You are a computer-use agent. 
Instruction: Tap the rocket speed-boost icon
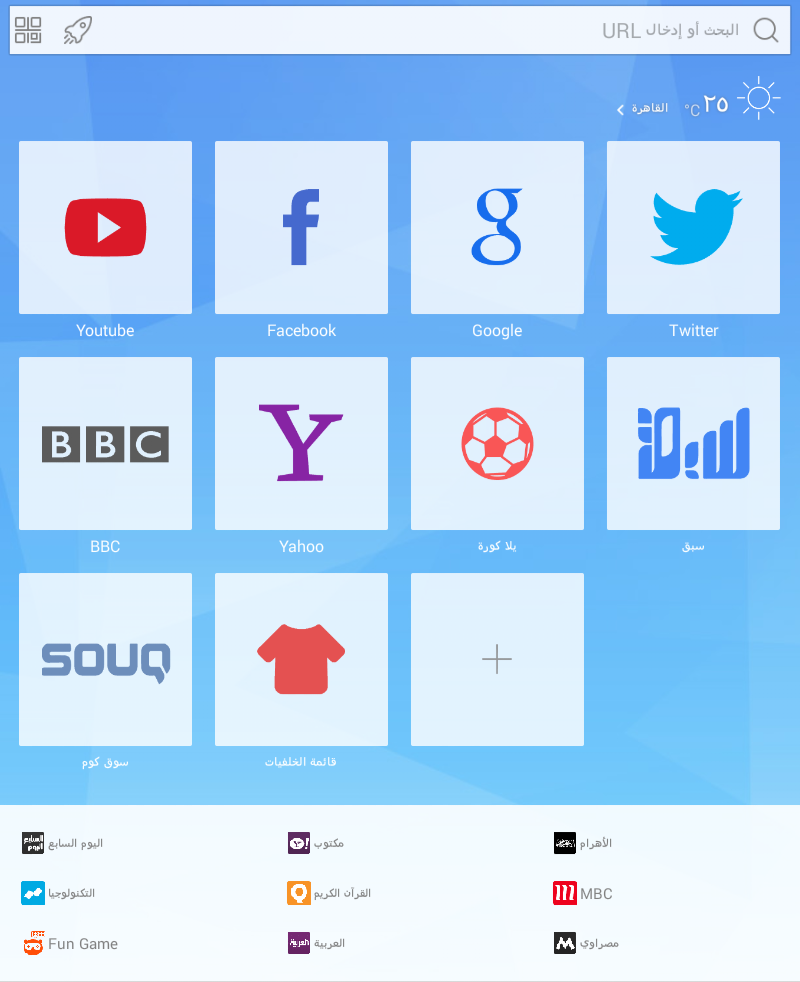[78, 30]
